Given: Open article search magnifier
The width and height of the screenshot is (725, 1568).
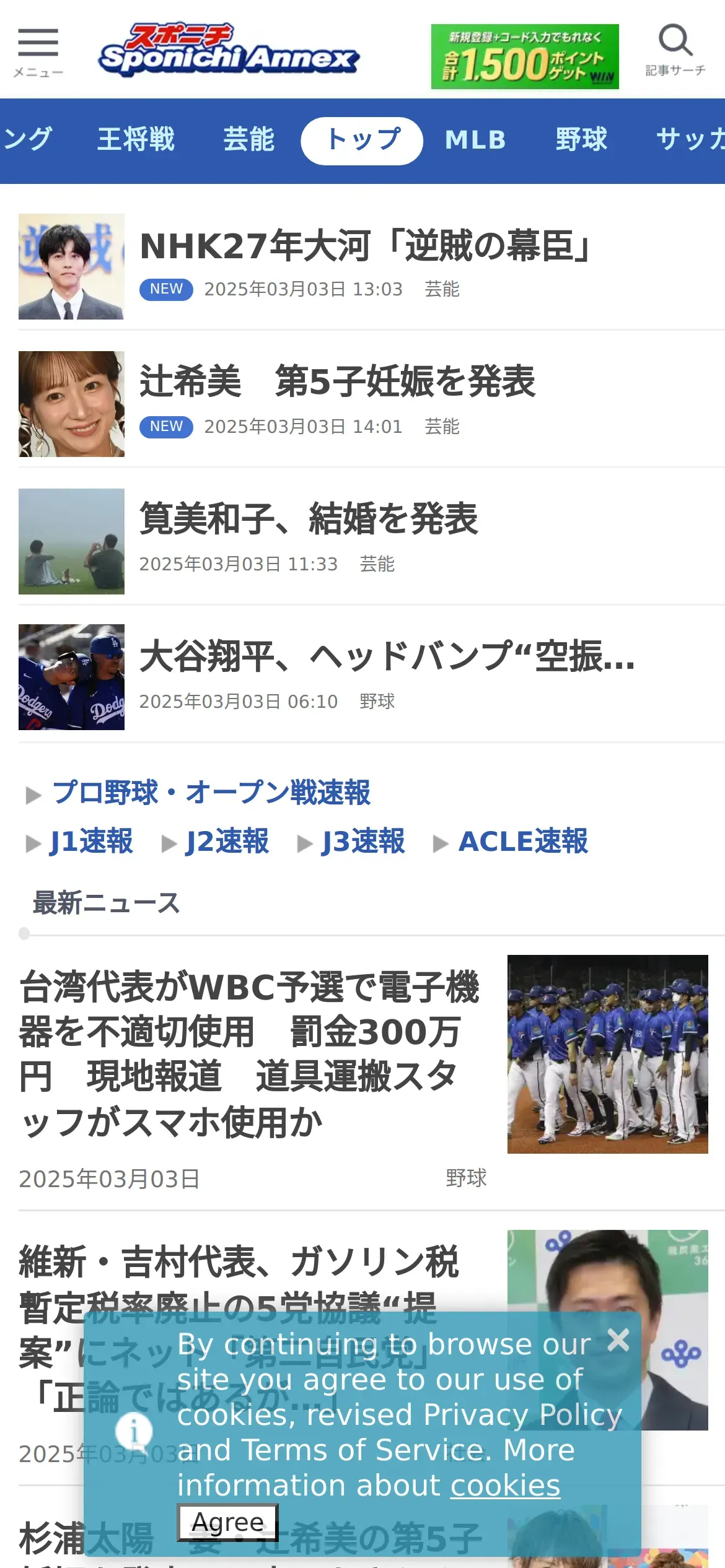Looking at the screenshot, I should pyautogui.click(x=675, y=50).
